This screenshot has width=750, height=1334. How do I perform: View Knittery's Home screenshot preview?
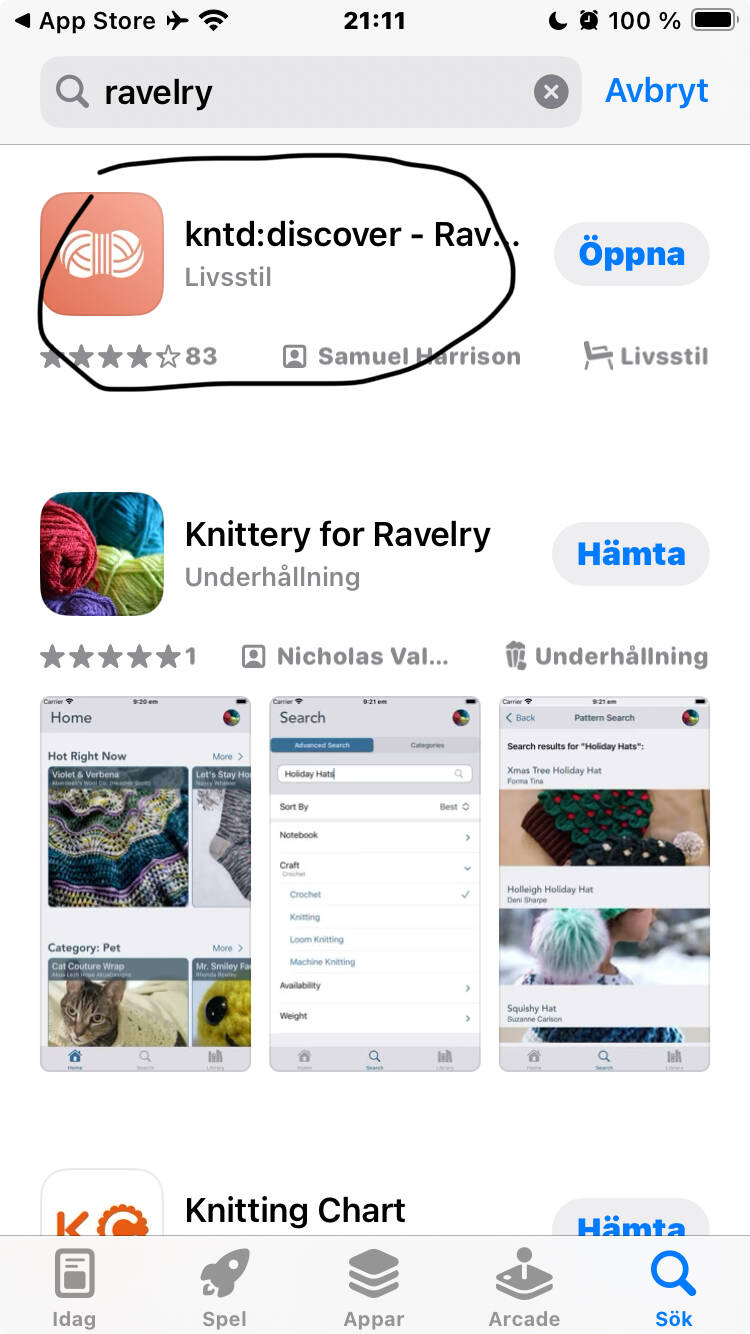[x=145, y=884]
